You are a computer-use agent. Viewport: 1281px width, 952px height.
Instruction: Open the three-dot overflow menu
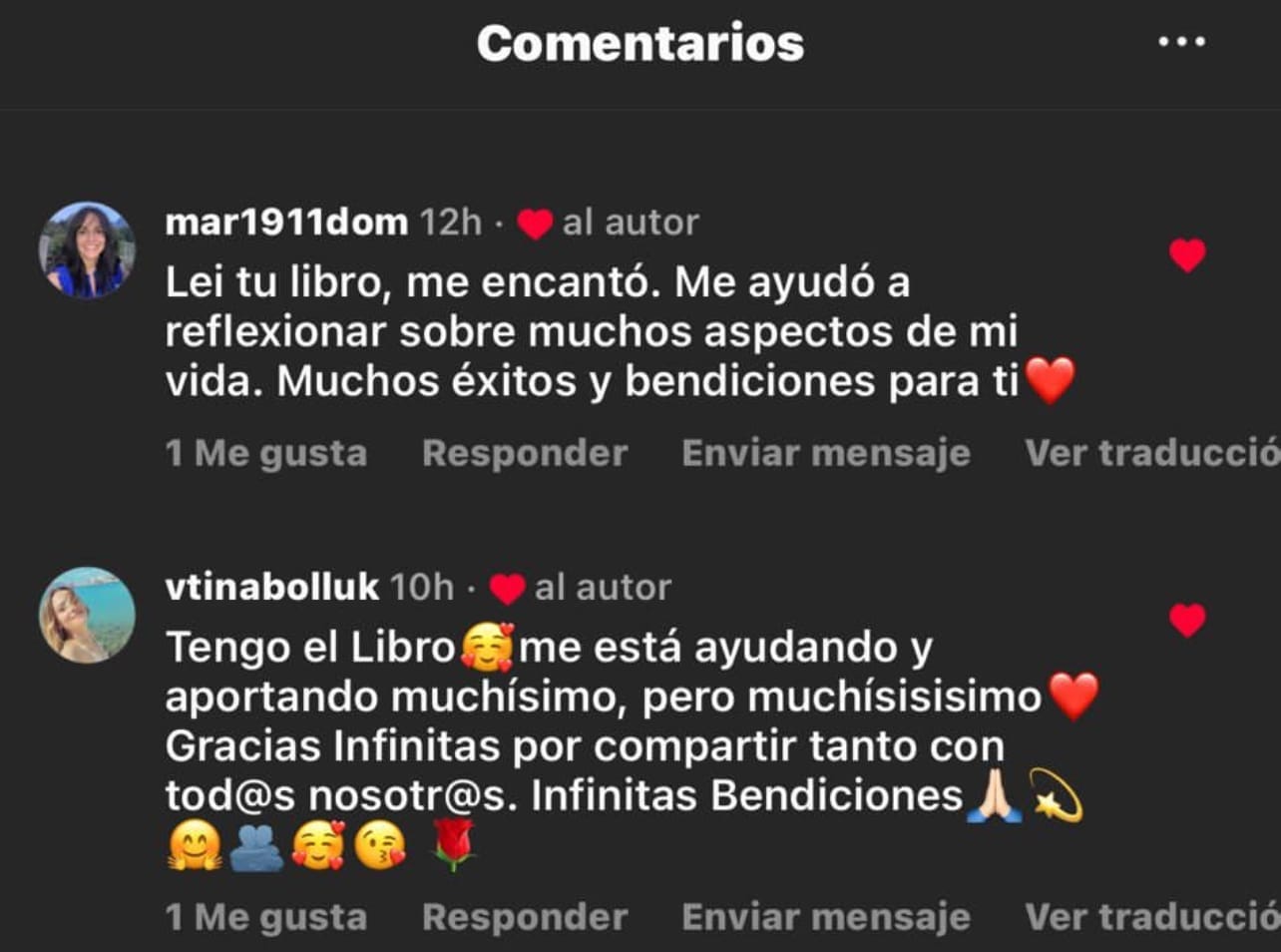click(x=1181, y=42)
